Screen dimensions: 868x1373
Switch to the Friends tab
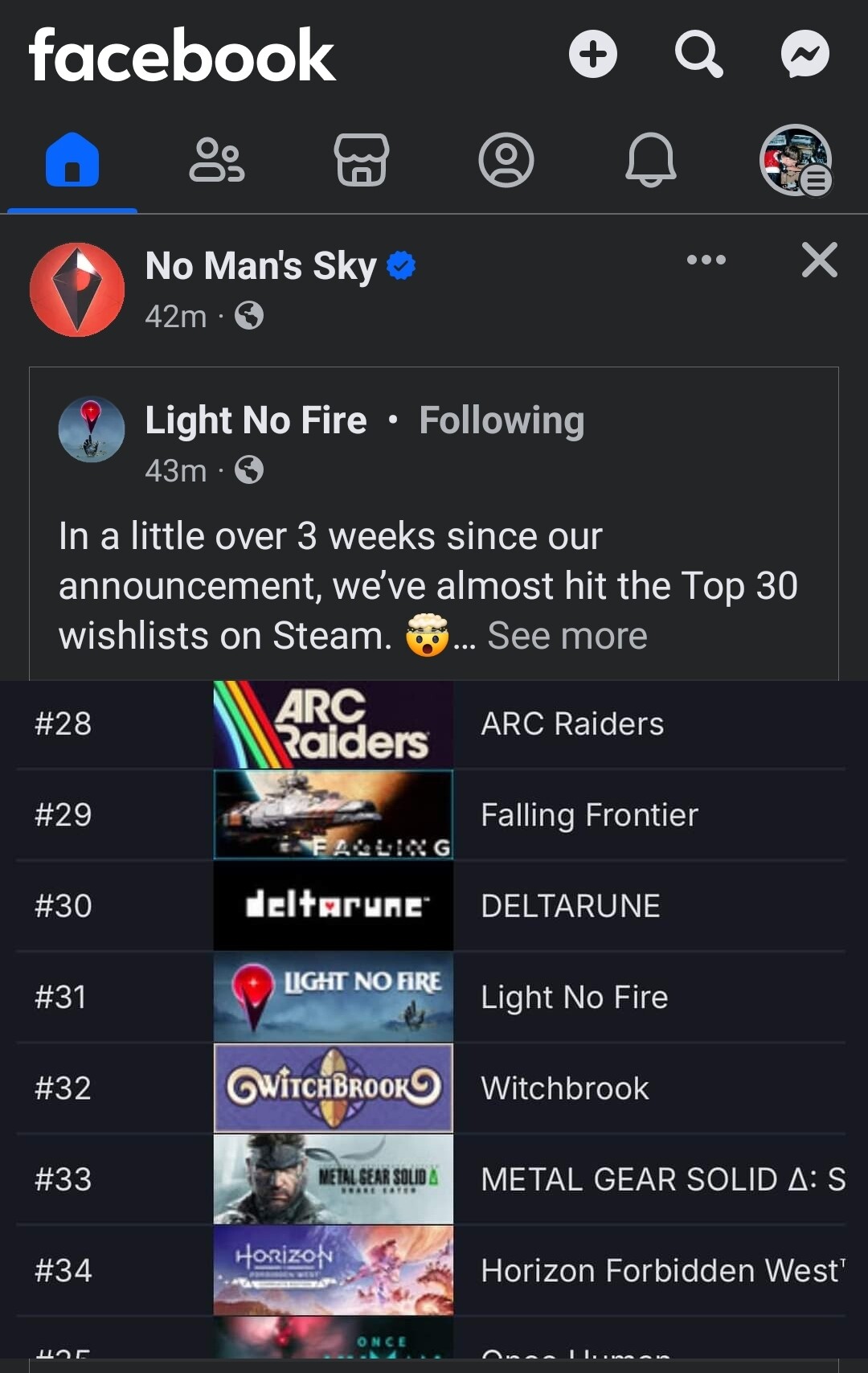(x=217, y=160)
